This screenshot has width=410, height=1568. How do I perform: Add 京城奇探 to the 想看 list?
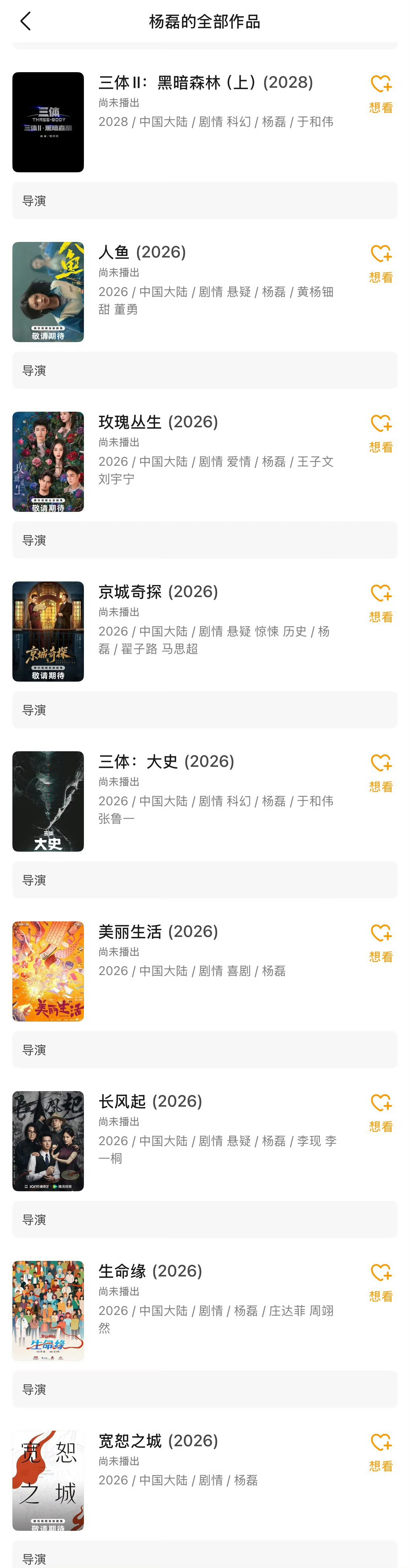(x=381, y=604)
